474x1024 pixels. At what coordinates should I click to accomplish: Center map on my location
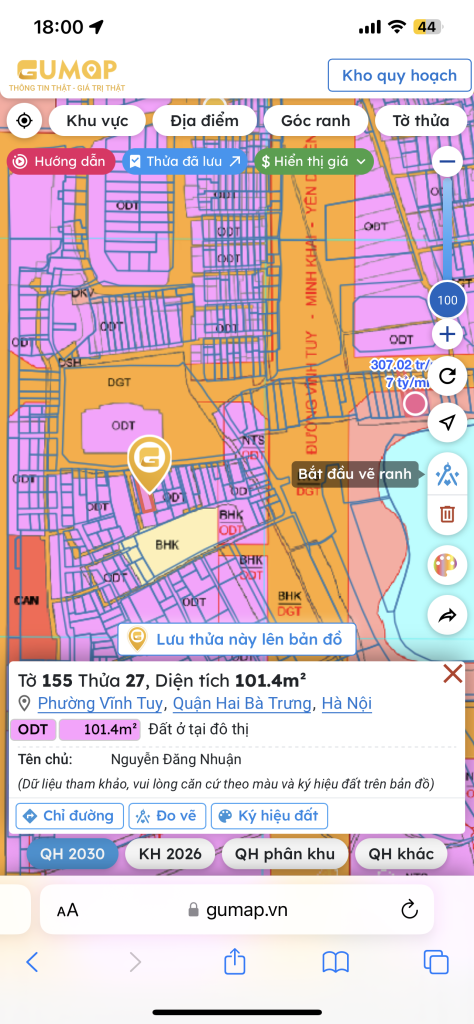24,121
